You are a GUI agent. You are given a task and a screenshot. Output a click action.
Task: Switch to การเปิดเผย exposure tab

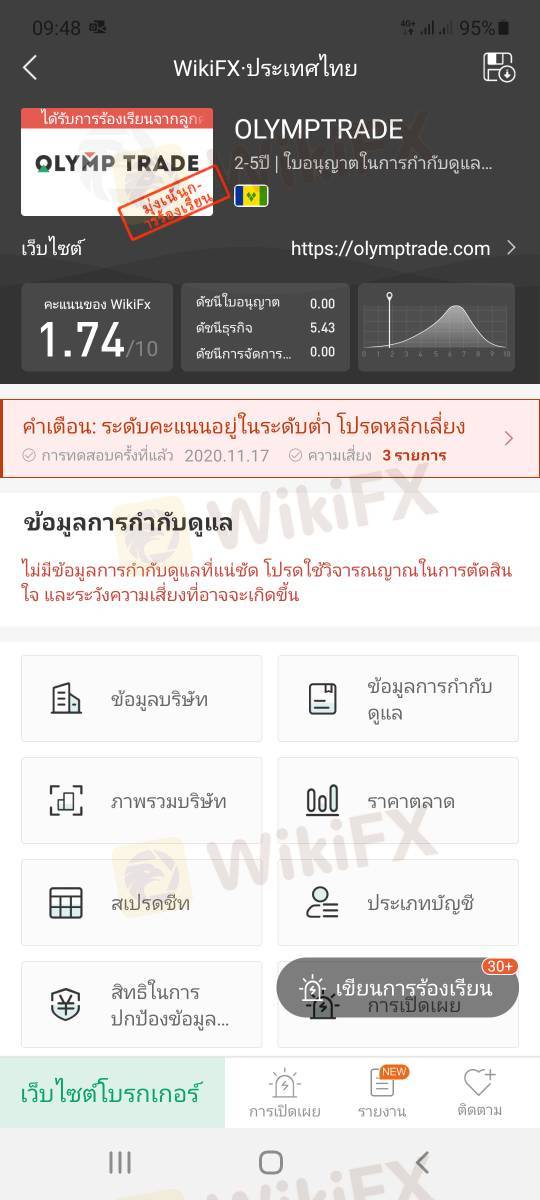[285, 1093]
